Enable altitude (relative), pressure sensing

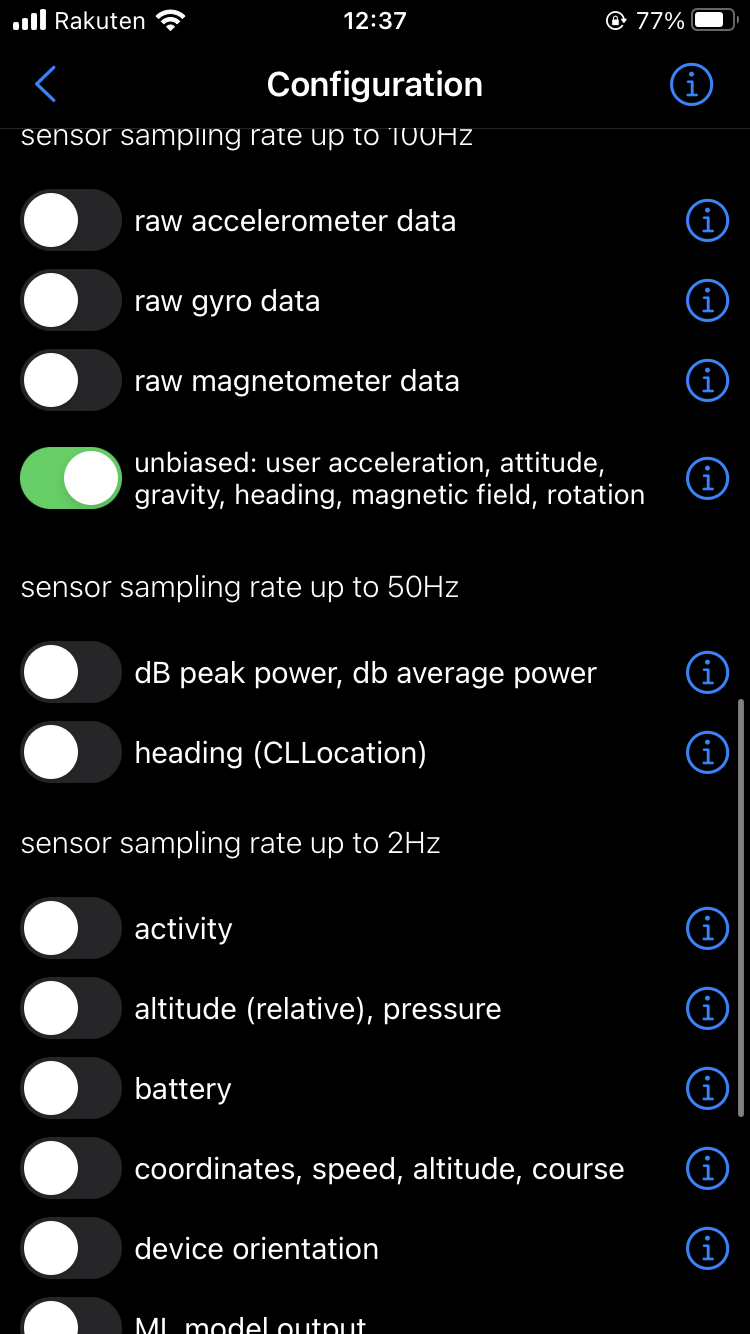tap(70, 1008)
